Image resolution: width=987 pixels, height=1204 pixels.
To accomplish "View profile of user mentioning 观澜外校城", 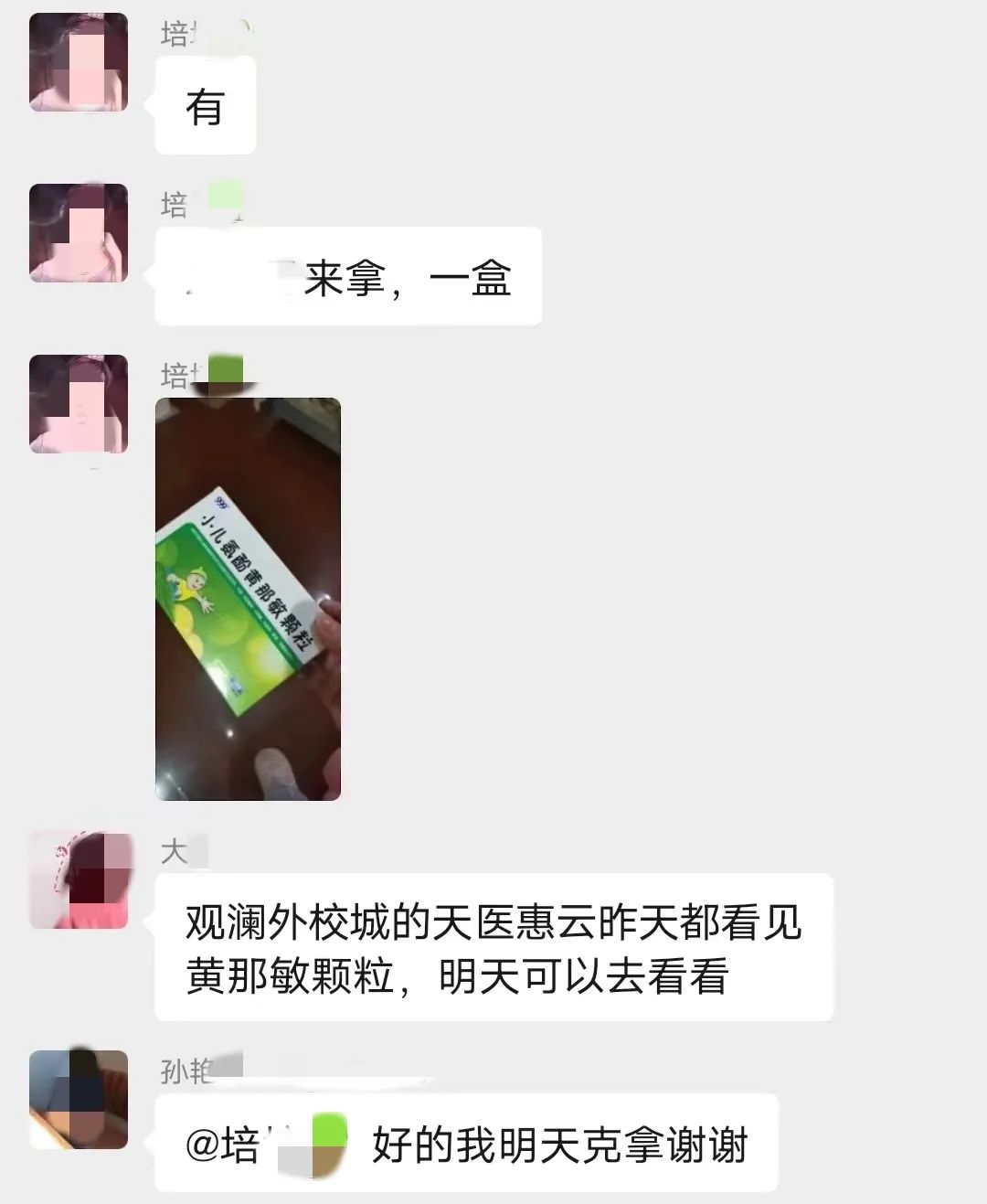I will tap(79, 879).
